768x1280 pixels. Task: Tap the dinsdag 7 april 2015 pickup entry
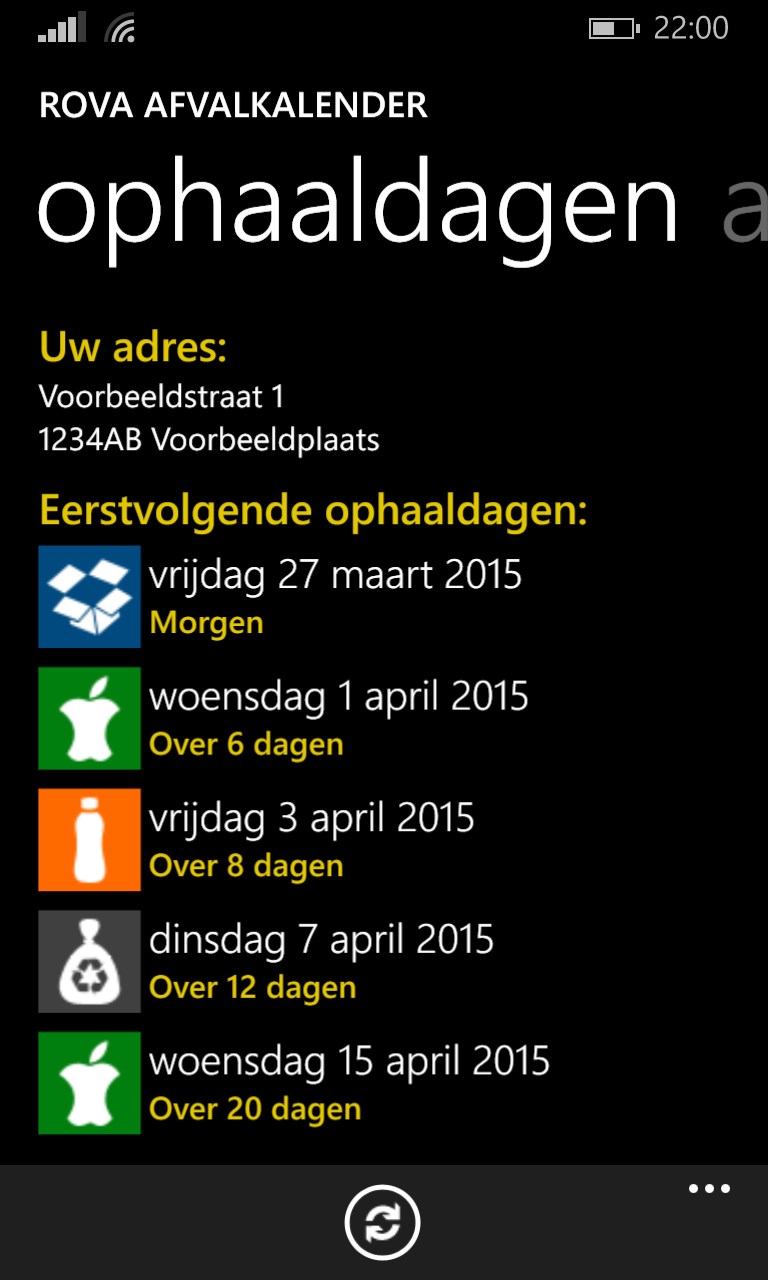[x=321, y=939]
